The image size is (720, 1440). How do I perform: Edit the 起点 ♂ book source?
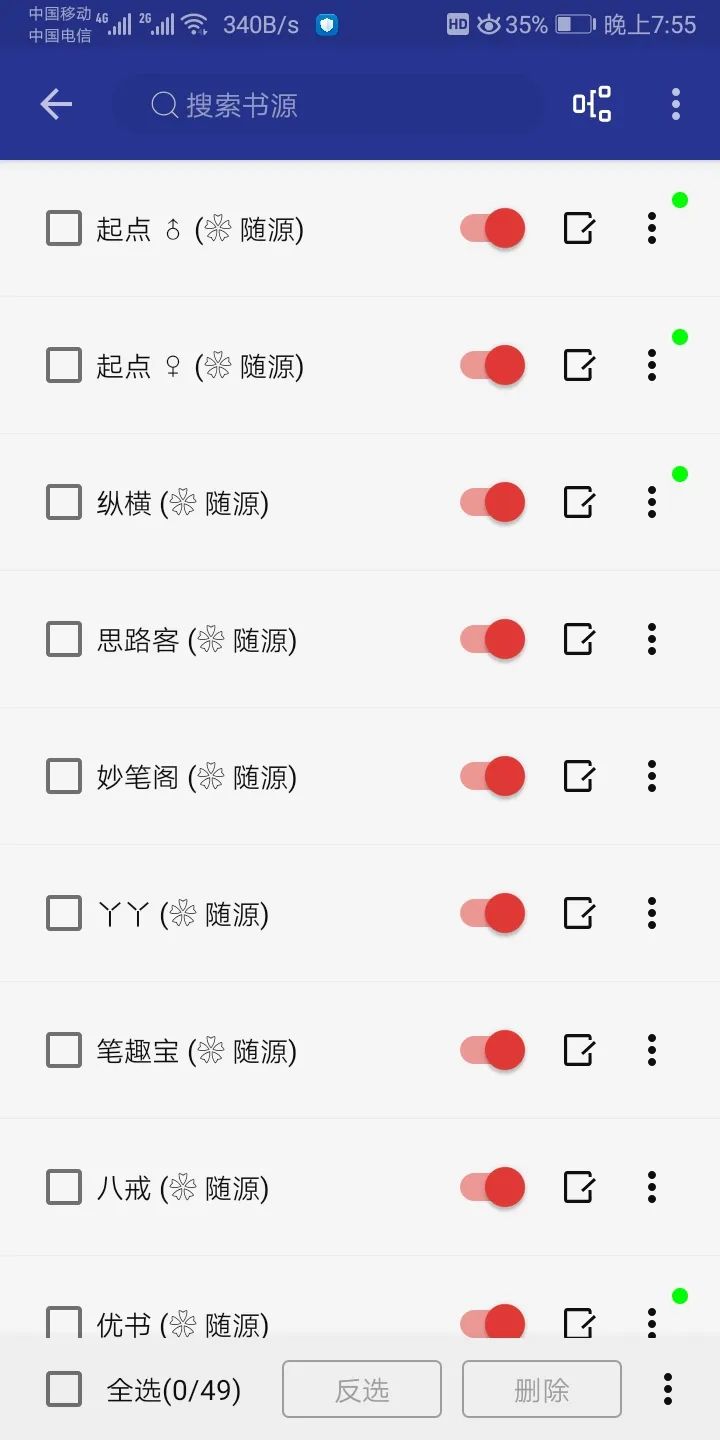579,228
